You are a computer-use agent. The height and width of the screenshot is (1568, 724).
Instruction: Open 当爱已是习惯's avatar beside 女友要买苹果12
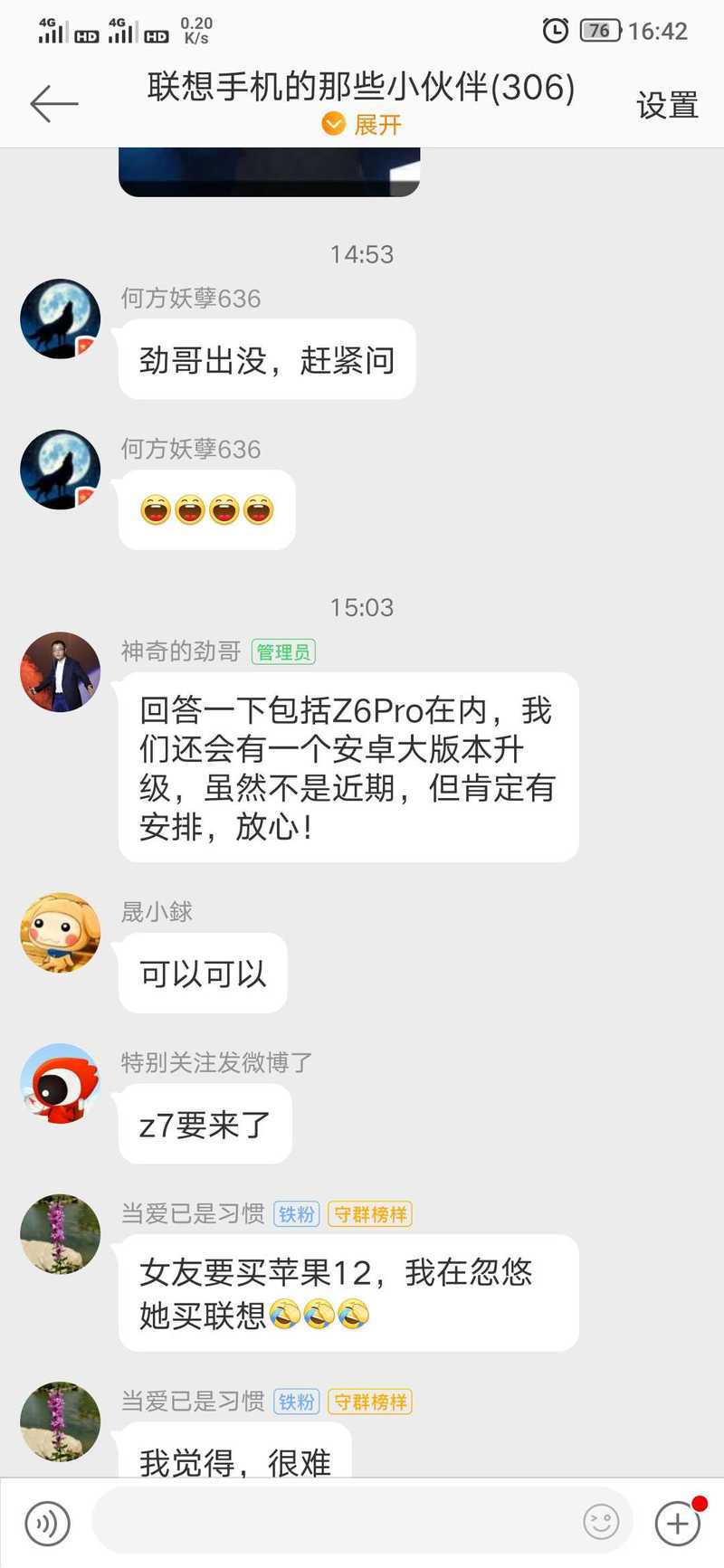61,1234
